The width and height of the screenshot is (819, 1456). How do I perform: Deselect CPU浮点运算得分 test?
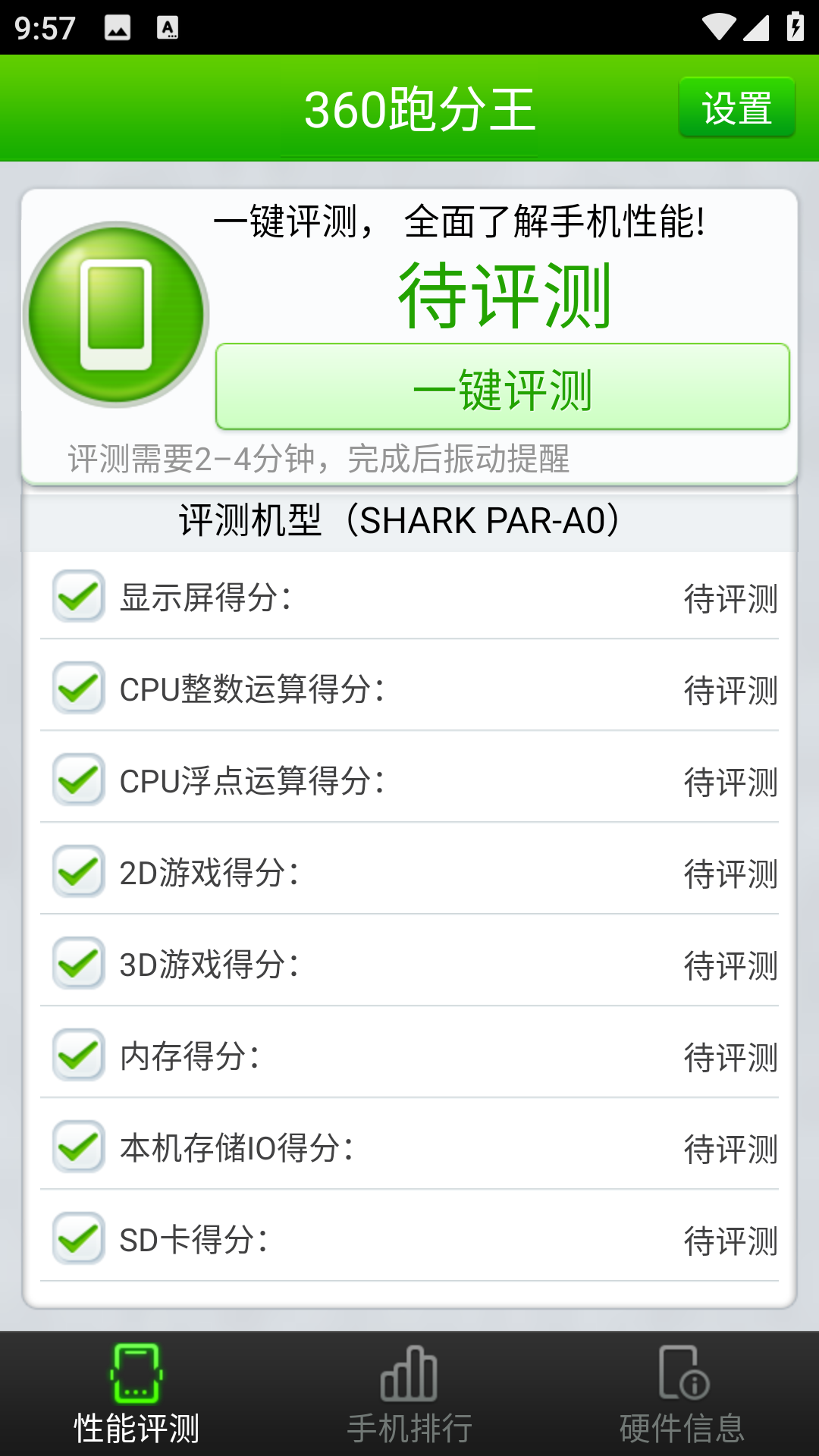[x=79, y=780]
